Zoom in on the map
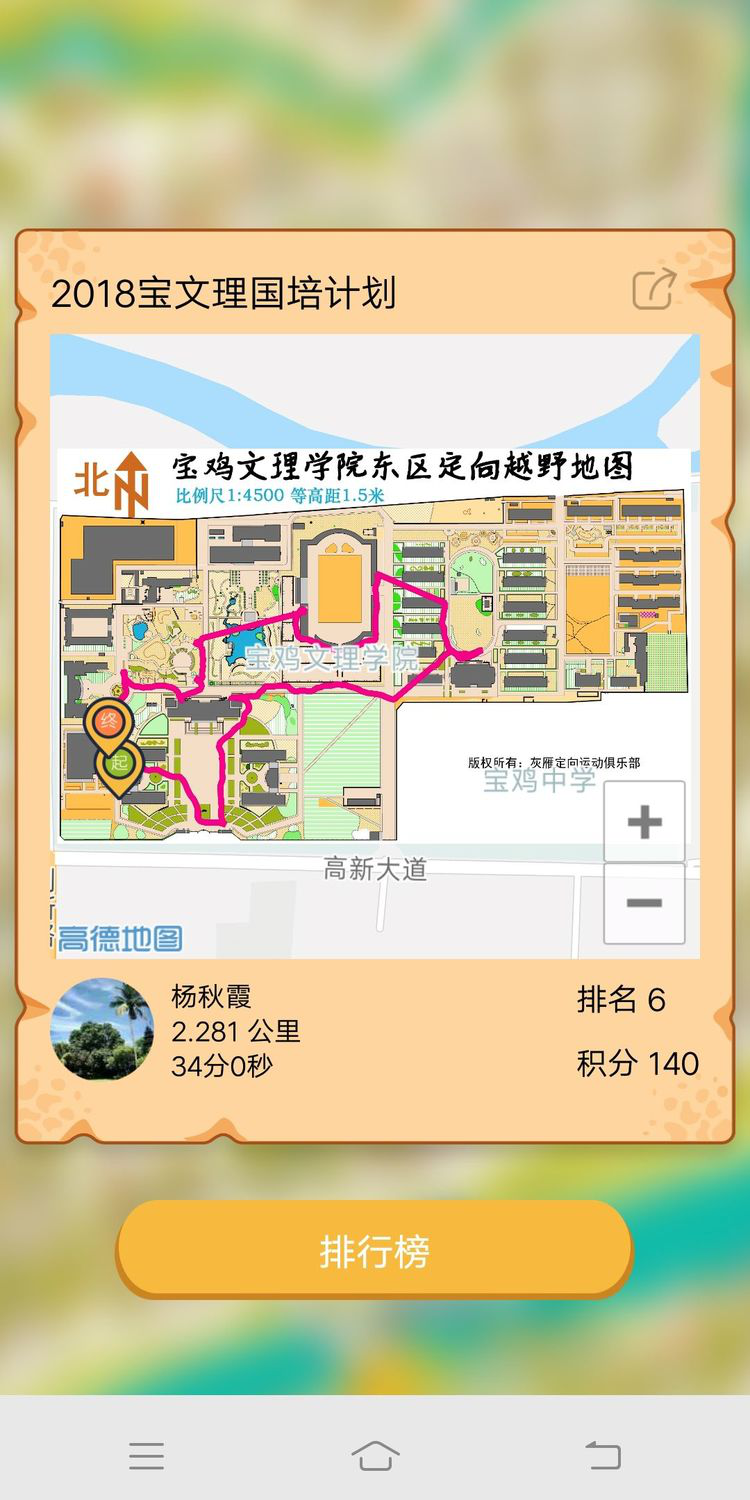This screenshot has height=1500, width=750. (x=644, y=822)
